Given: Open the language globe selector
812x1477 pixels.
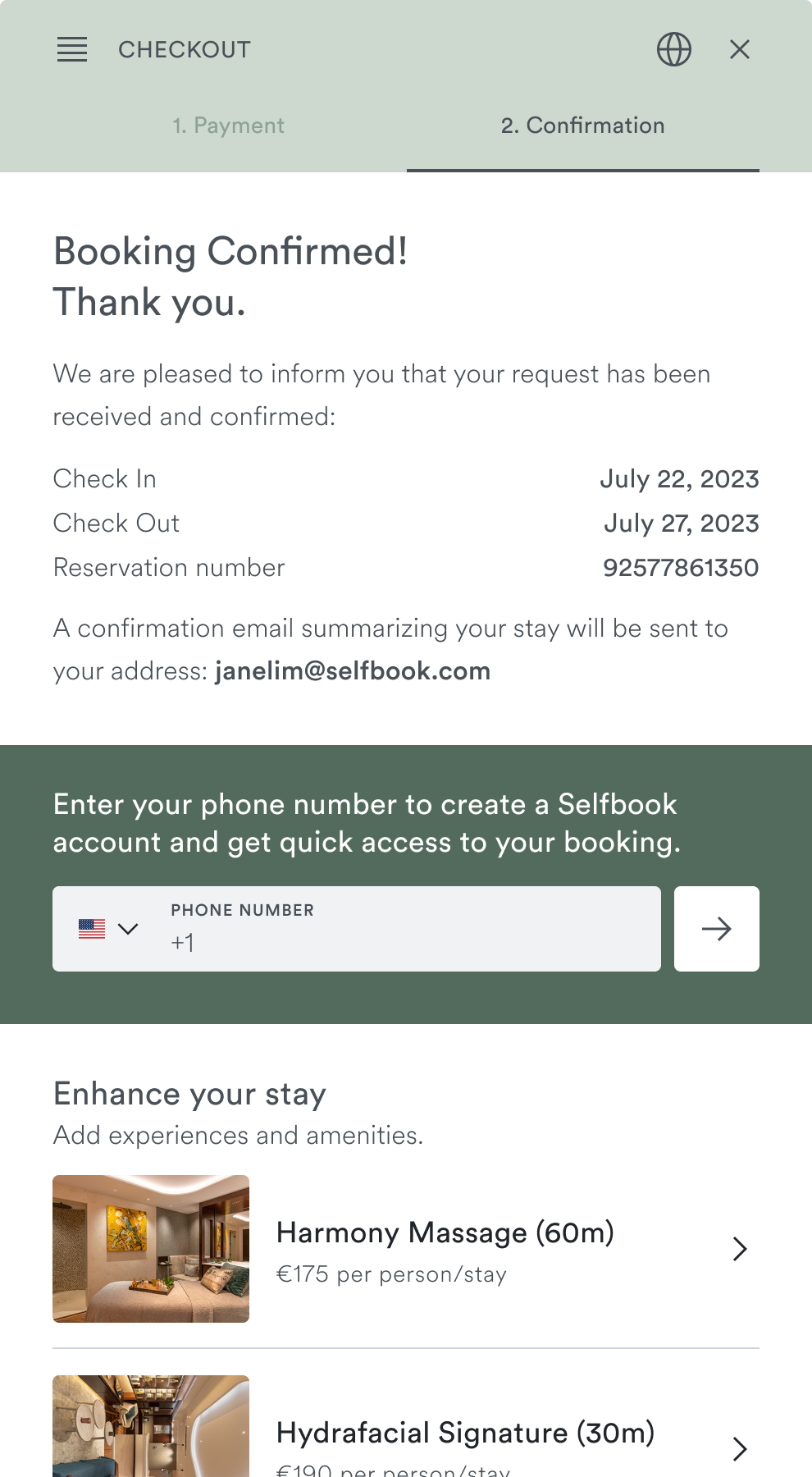Looking at the screenshot, I should pyautogui.click(x=673, y=49).
